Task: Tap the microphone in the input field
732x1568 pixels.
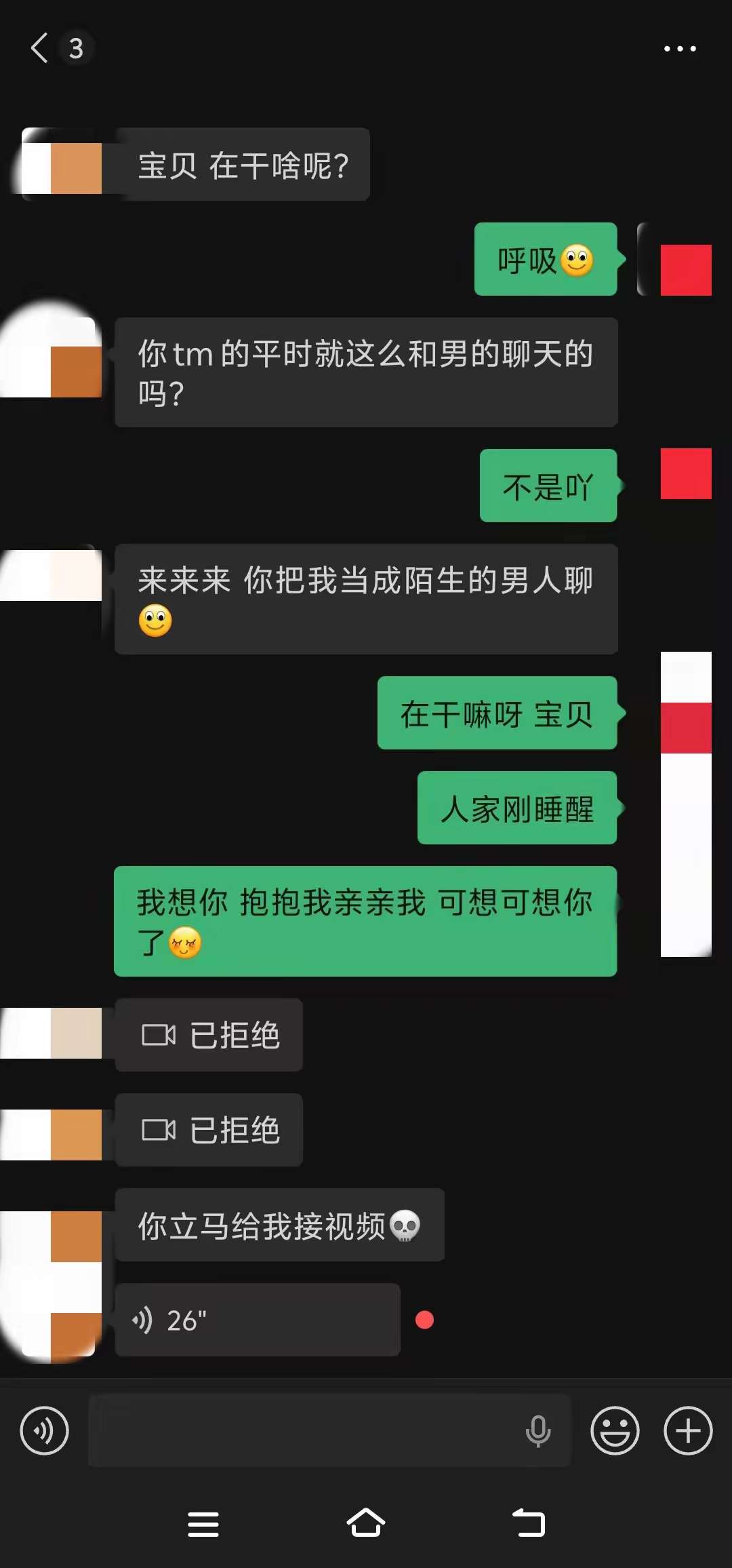Action: point(538,1431)
